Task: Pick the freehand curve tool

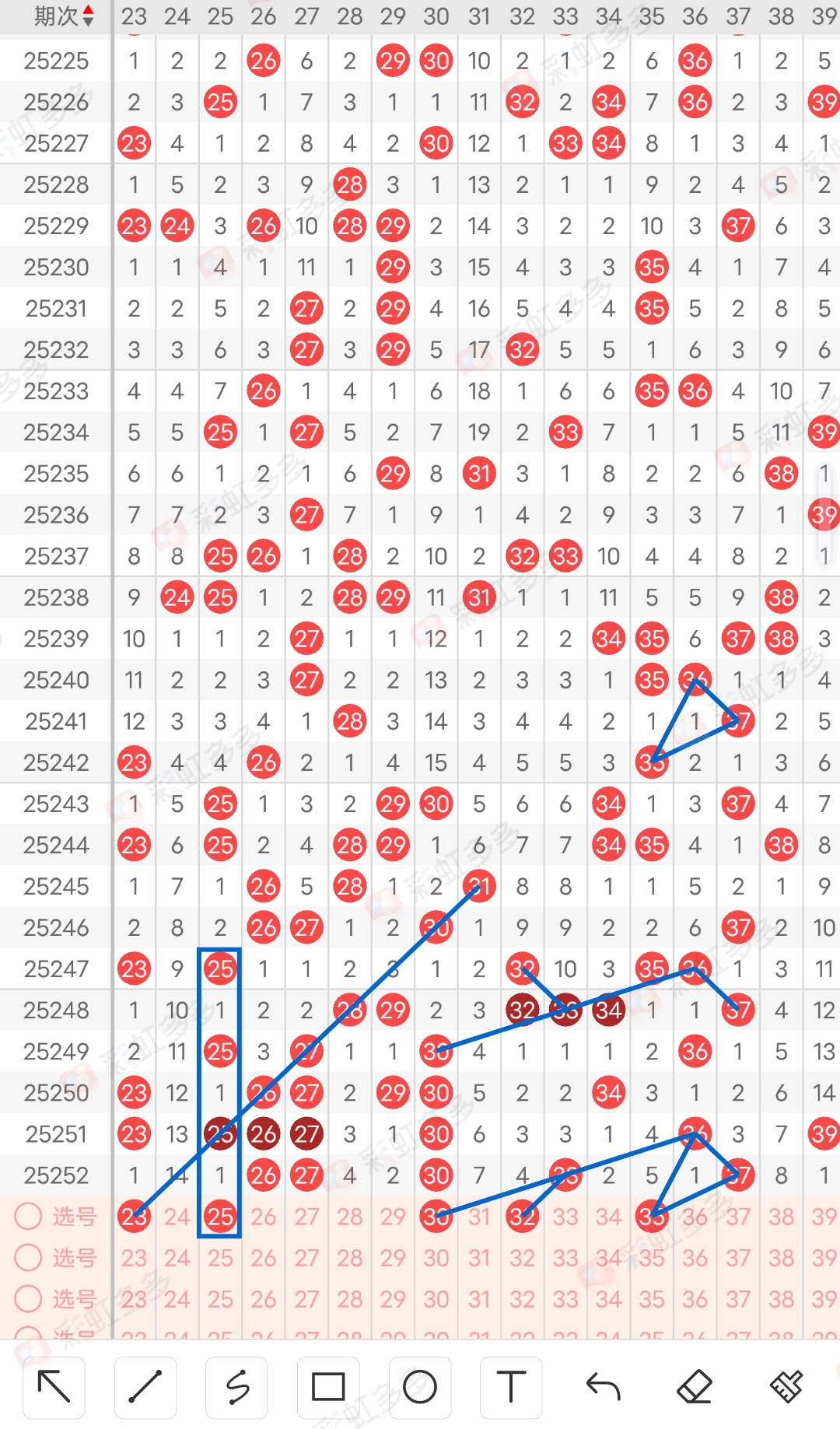Action: click(237, 1387)
